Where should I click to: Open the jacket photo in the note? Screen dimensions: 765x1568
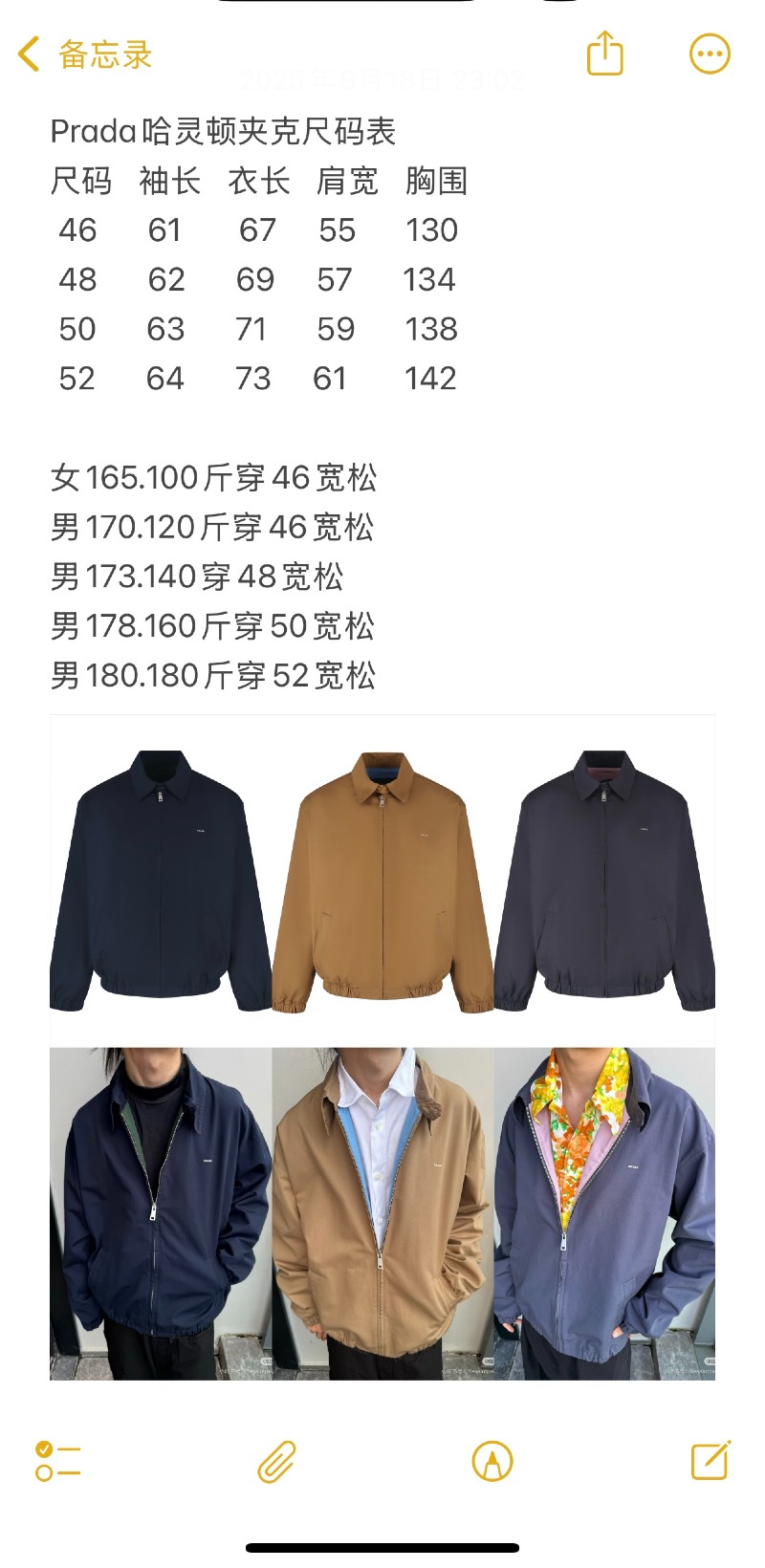(x=382, y=1047)
